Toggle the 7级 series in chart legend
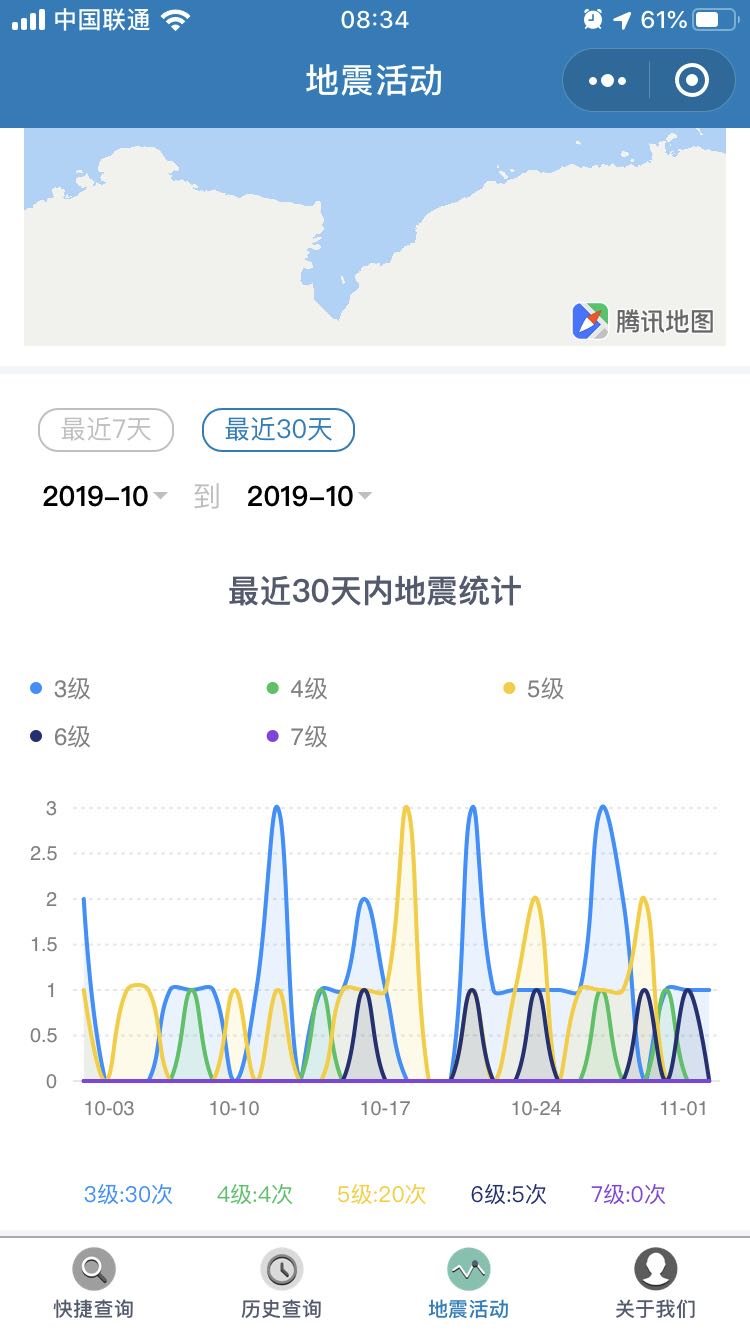 click(x=297, y=737)
